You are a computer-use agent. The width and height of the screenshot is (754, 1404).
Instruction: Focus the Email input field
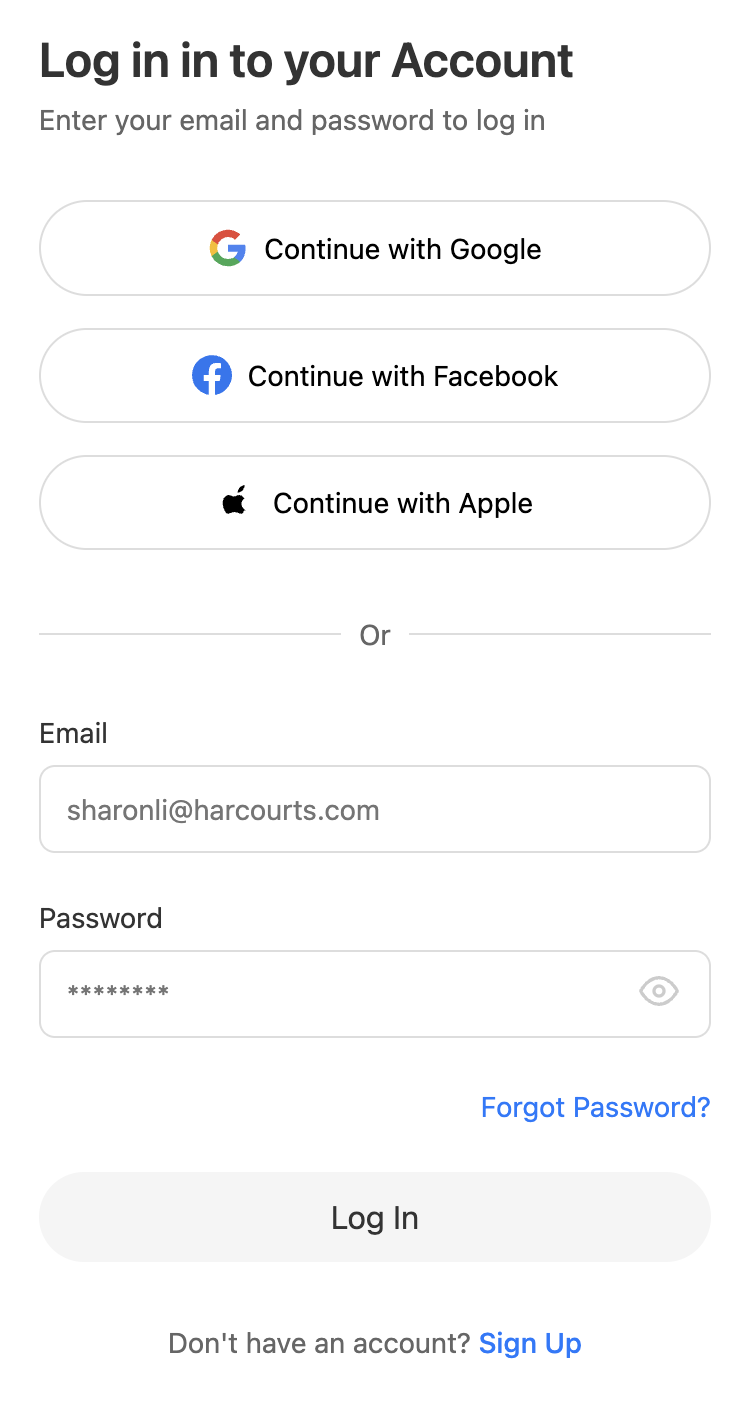coord(375,810)
